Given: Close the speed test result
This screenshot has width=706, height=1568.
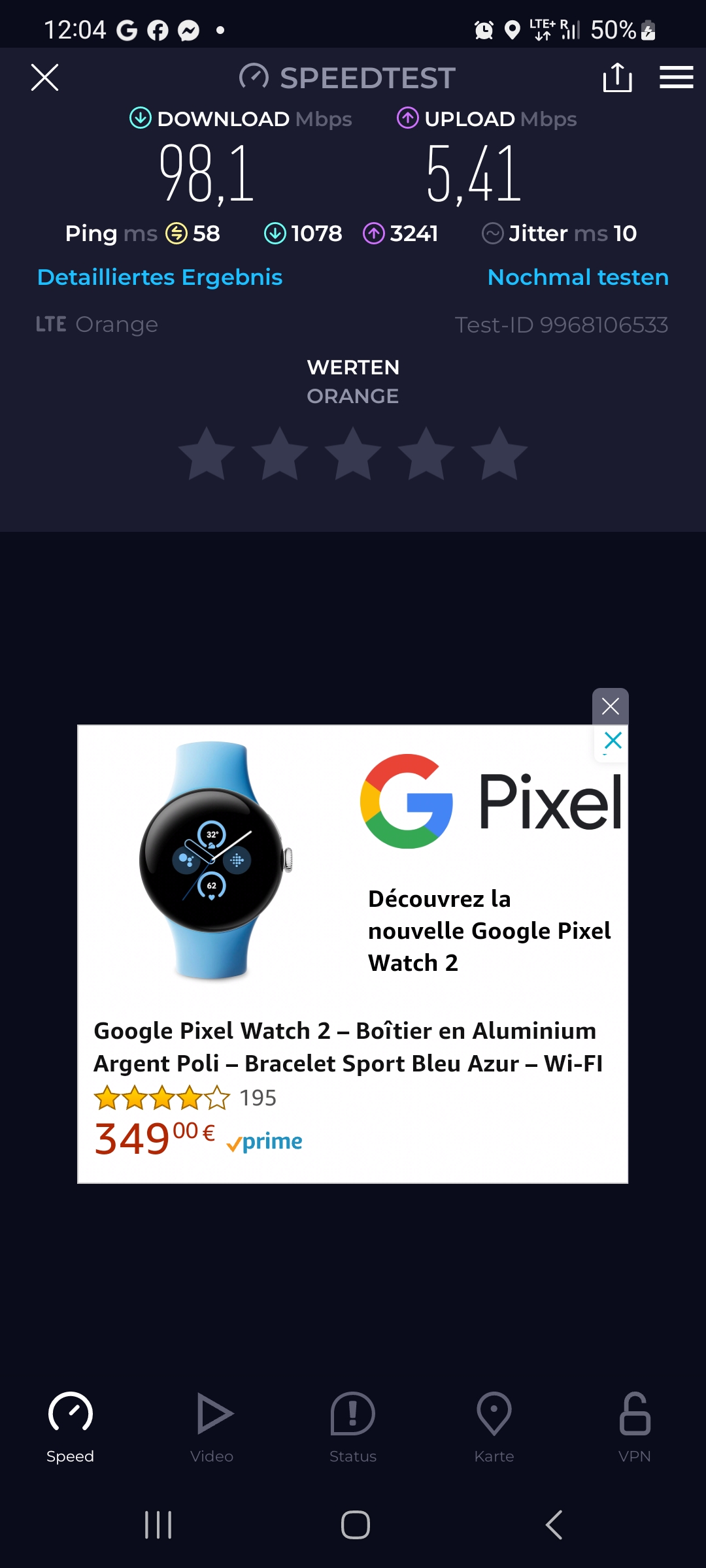Looking at the screenshot, I should pyautogui.click(x=45, y=78).
